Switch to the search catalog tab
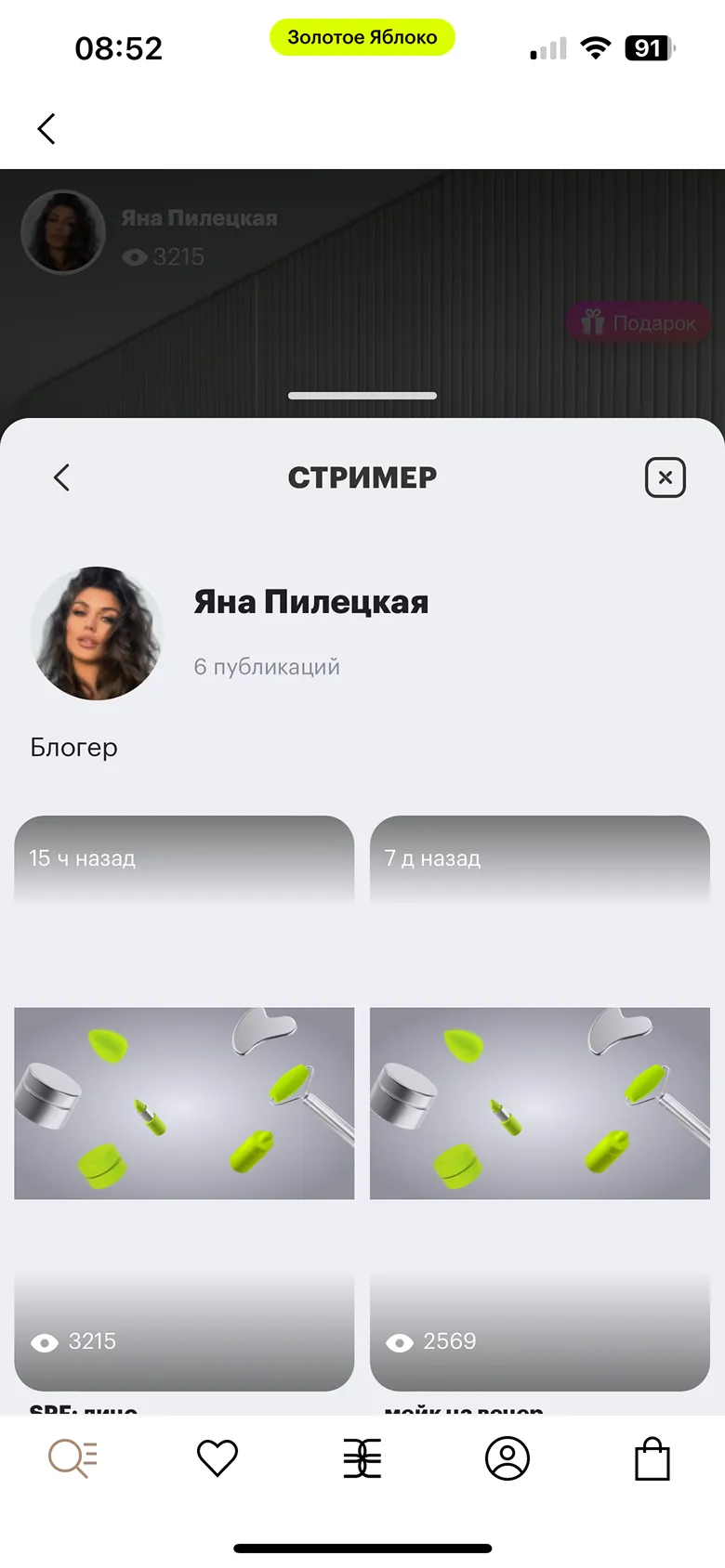The width and height of the screenshot is (725, 1568). click(x=72, y=1458)
